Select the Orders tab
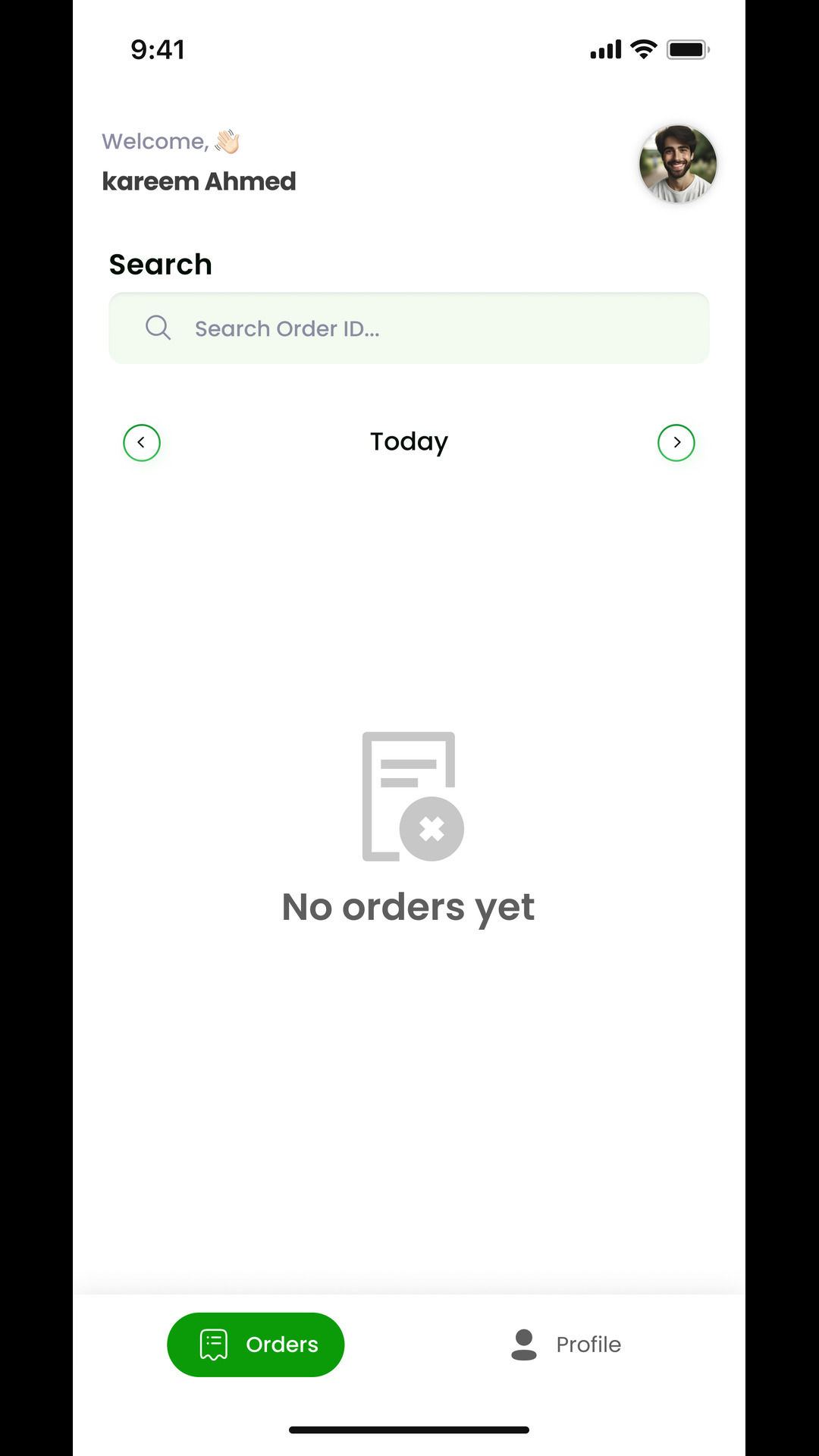This screenshot has width=819, height=1456. 256,1345
